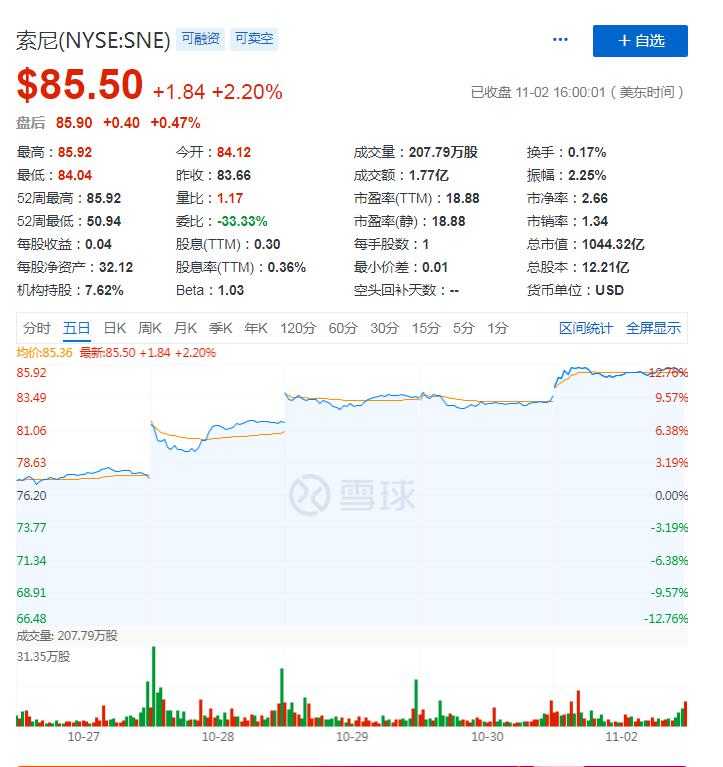723x767 pixels.
Task: Switch to 1分 interval chart
Action: tap(497, 328)
